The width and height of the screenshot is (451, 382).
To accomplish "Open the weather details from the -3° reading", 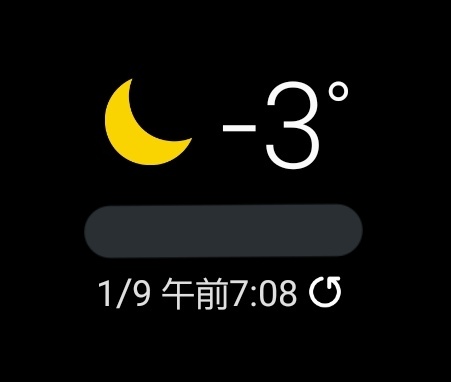I will coord(286,125).
